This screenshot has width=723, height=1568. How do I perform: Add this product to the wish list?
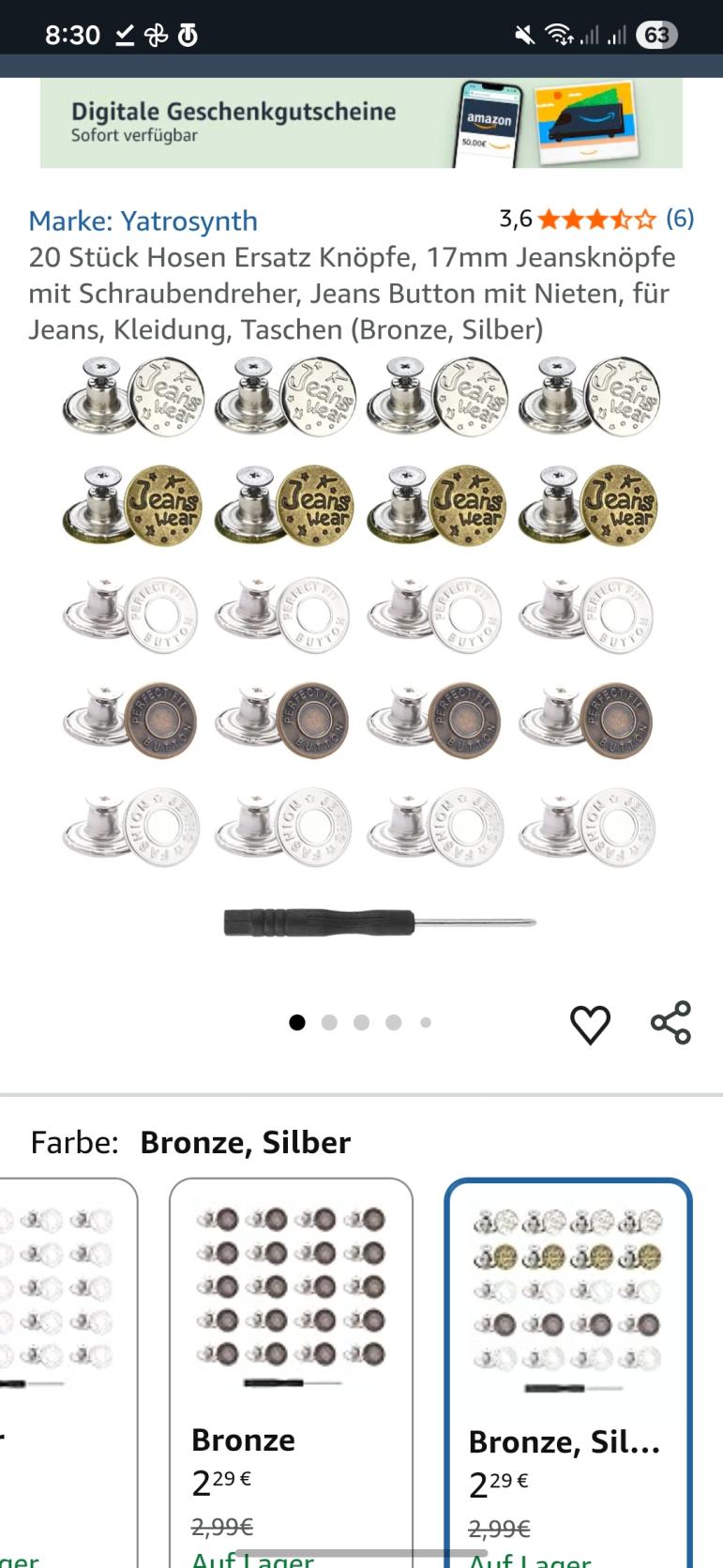pos(590,1024)
